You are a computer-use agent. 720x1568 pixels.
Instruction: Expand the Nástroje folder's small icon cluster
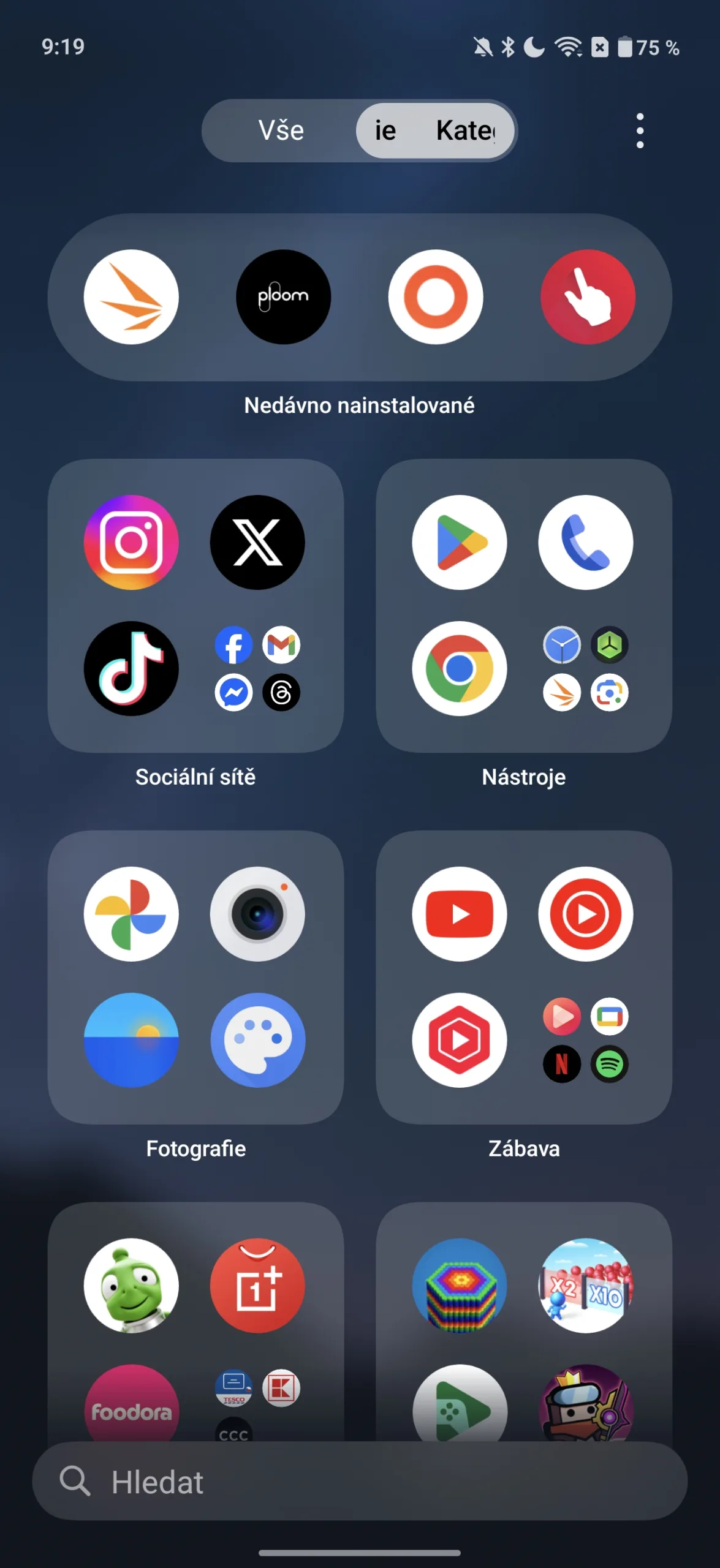tap(586, 668)
